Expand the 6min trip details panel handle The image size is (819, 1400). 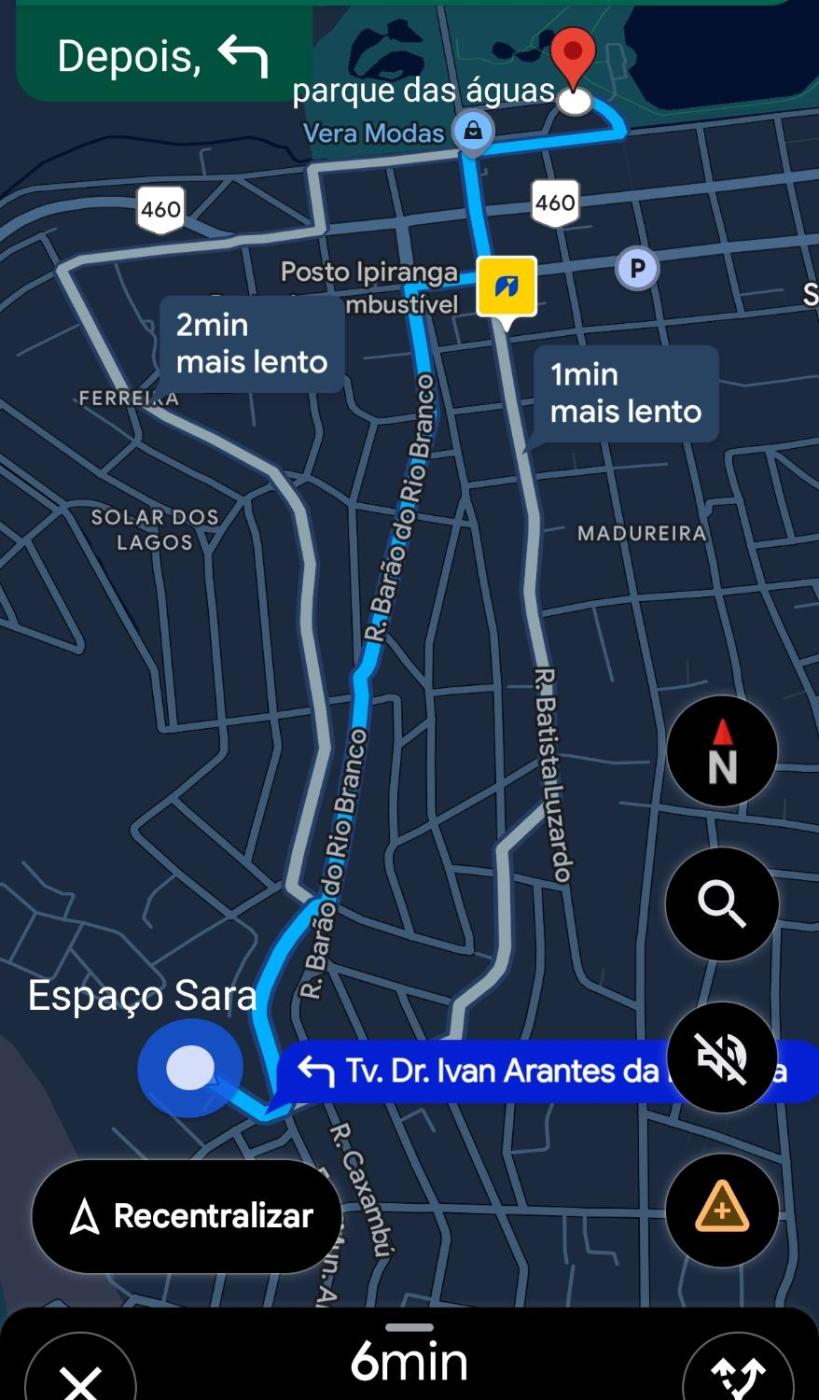[409, 1328]
